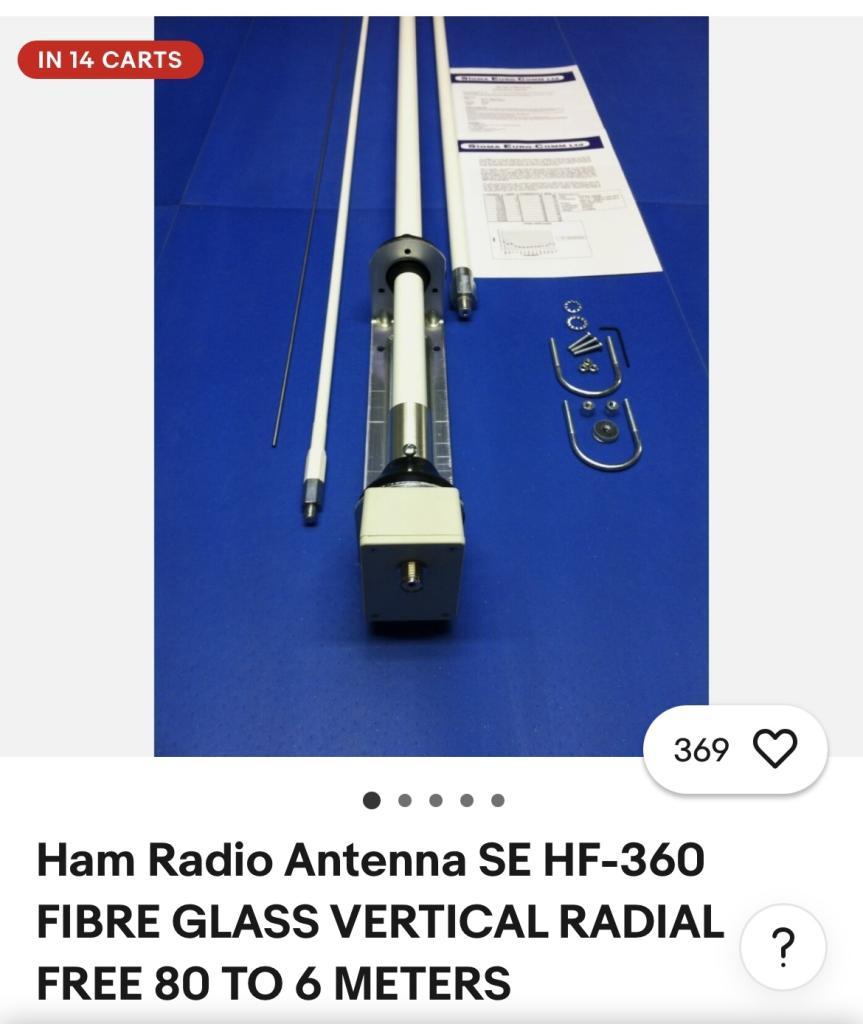
Task: Favorite this antenna listing with the heart
Action: [x=774, y=749]
